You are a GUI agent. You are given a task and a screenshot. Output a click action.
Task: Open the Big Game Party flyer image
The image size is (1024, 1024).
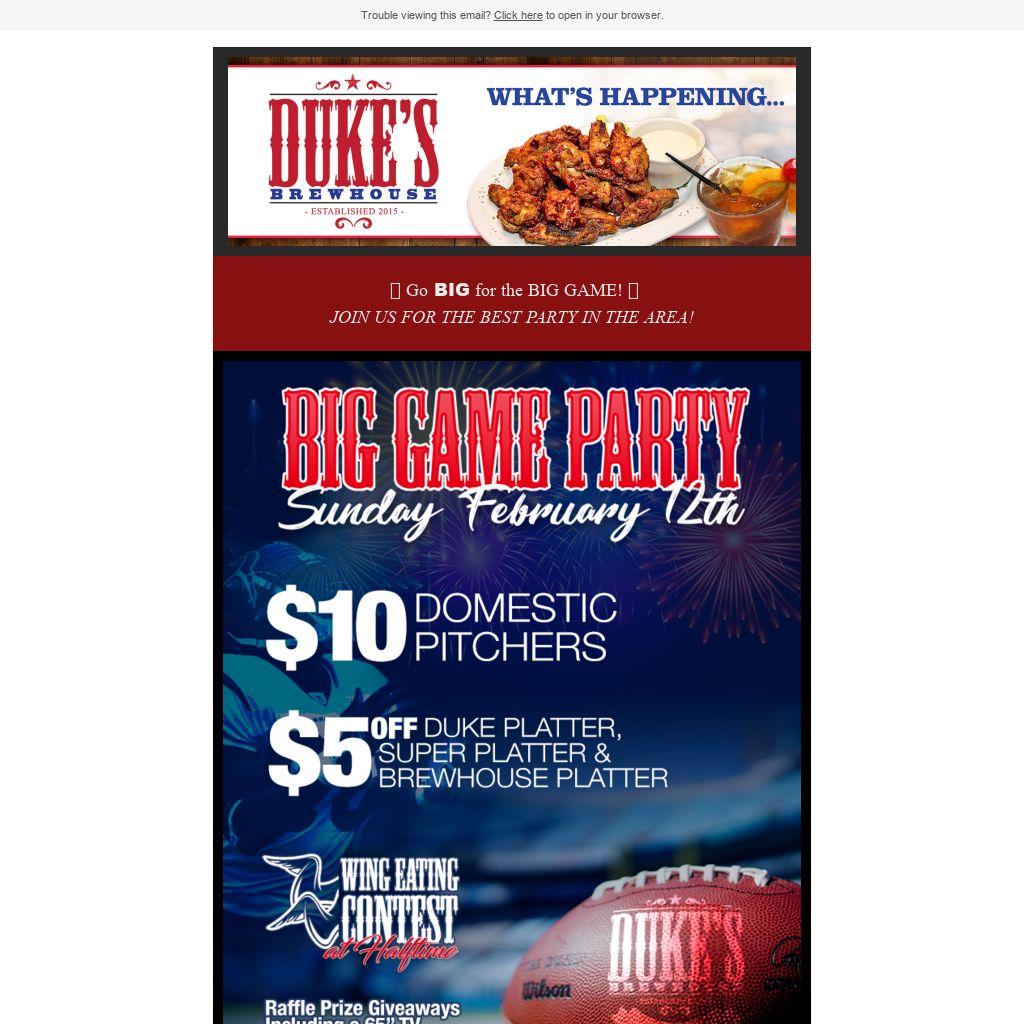511,690
